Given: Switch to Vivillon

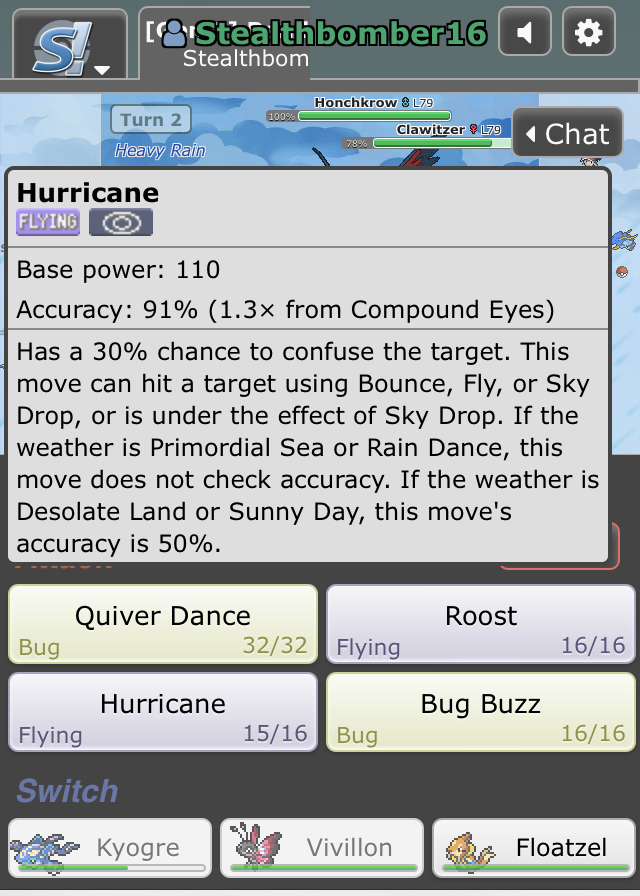Looking at the screenshot, I should pos(321,848).
